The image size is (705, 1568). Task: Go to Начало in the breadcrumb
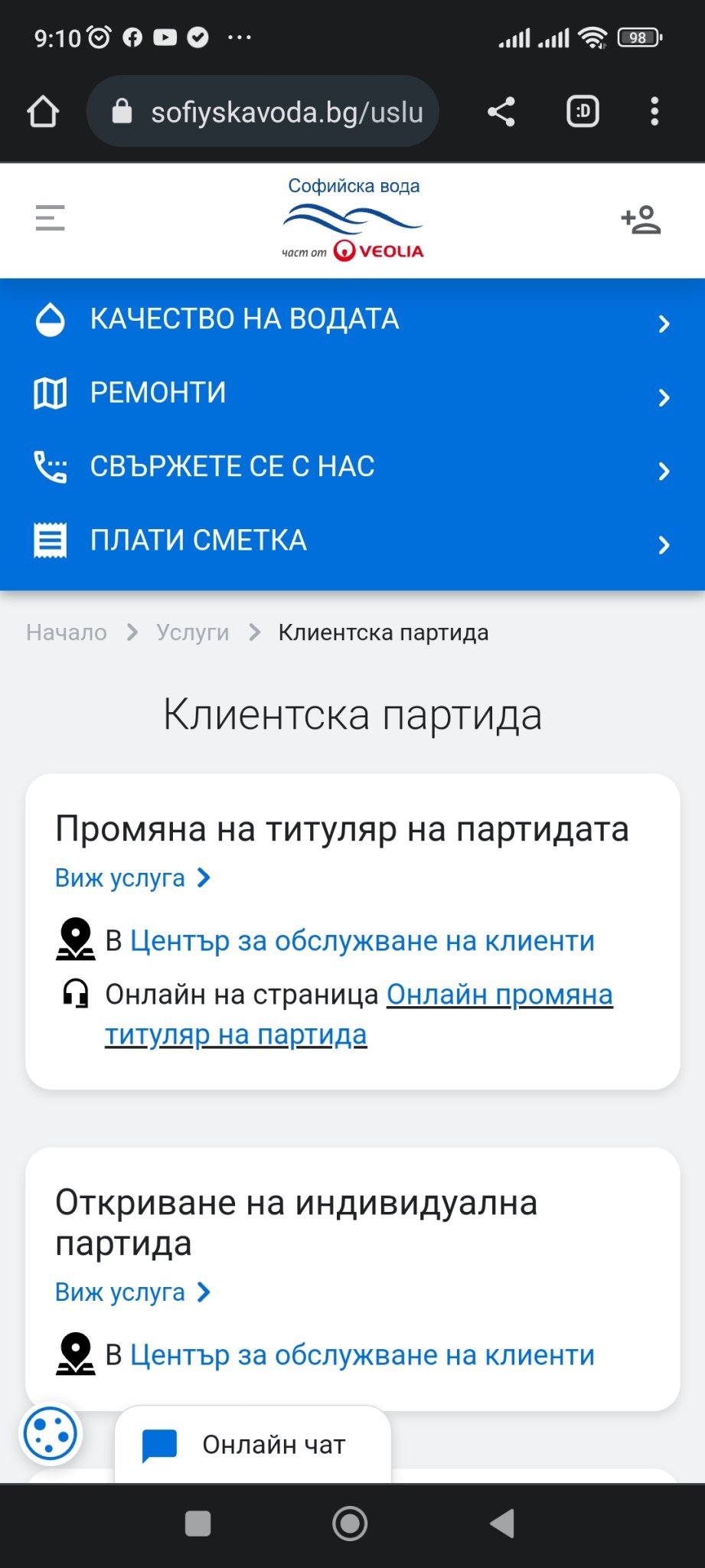pyautogui.click(x=67, y=632)
